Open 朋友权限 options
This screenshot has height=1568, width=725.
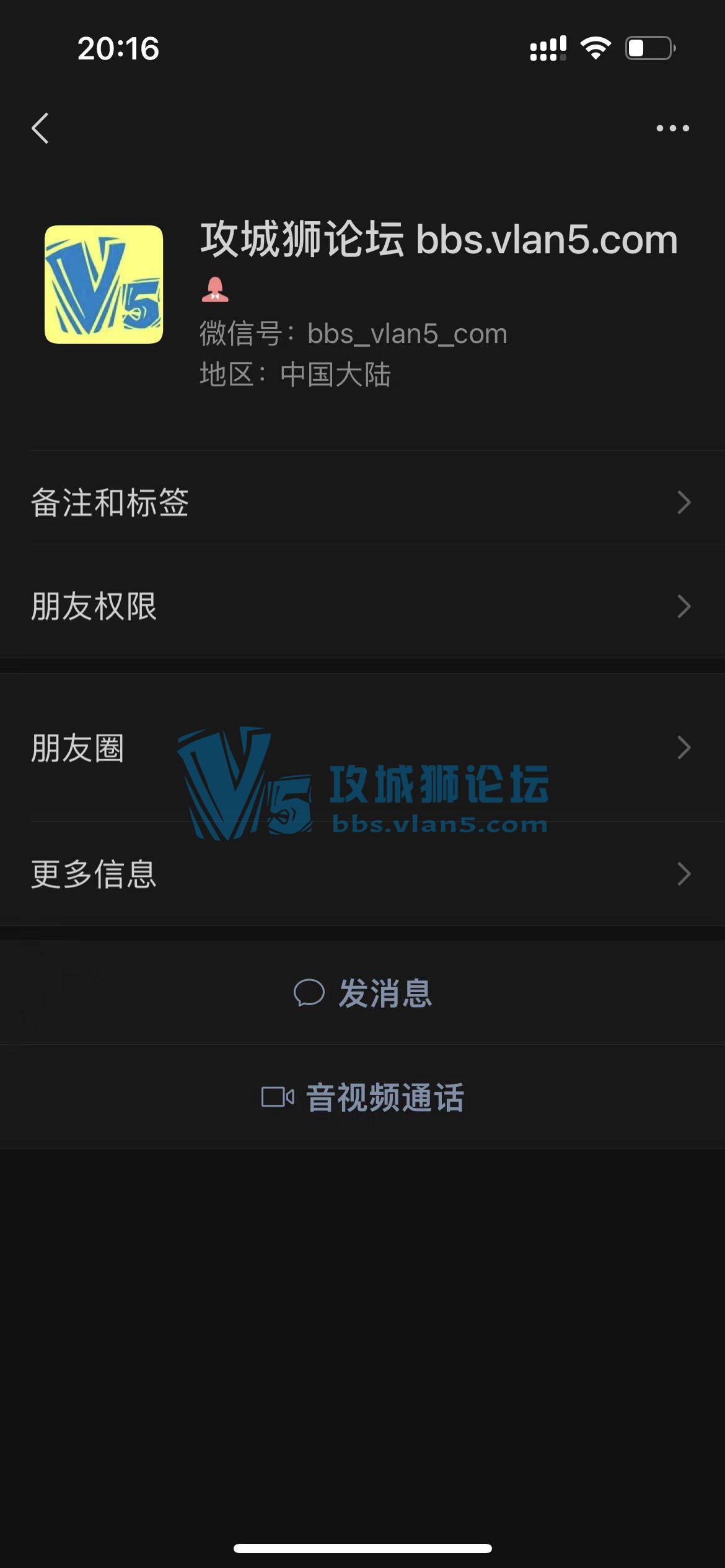click(362, 606)
